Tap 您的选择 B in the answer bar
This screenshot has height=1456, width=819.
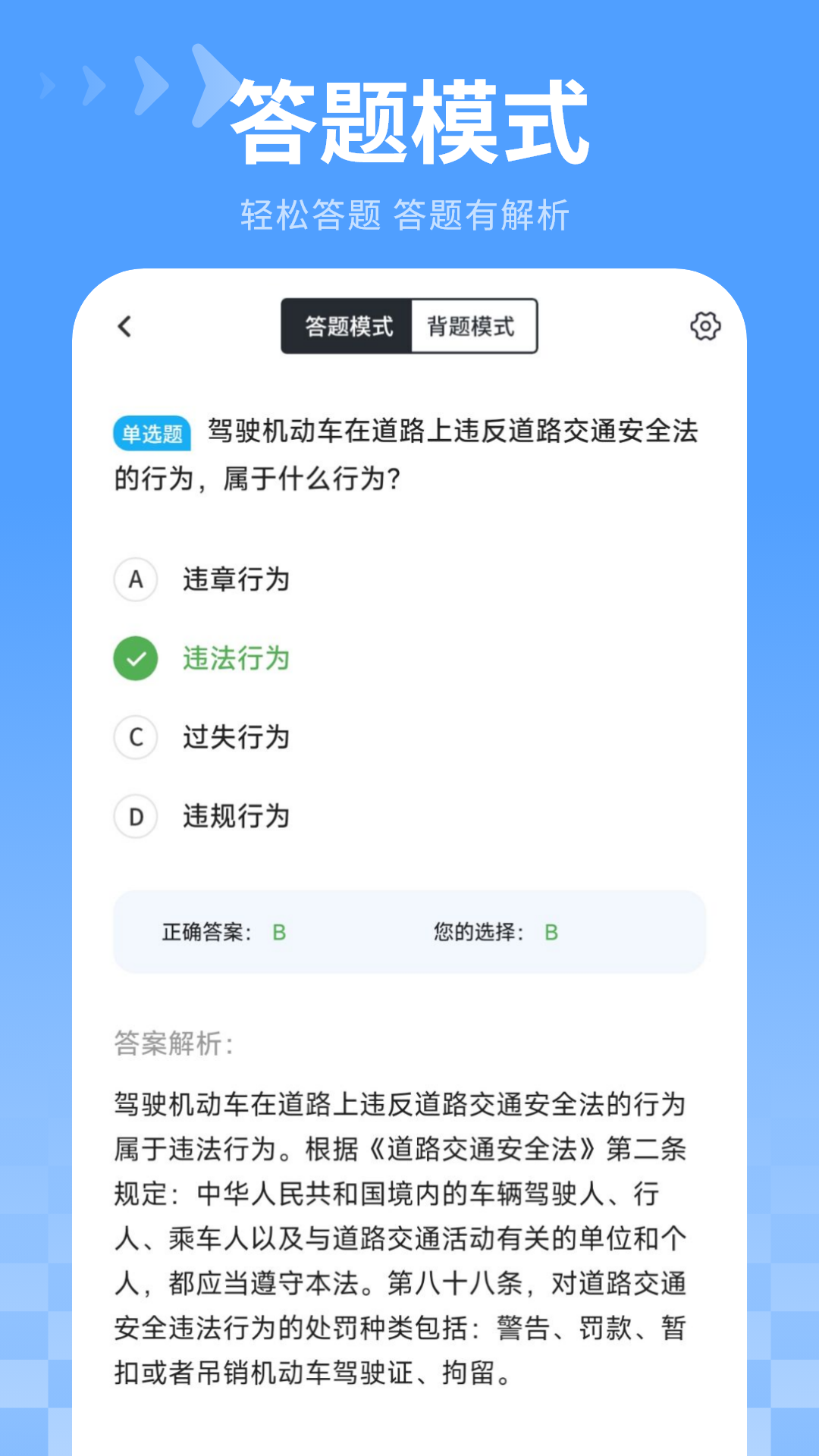(551, 932)
